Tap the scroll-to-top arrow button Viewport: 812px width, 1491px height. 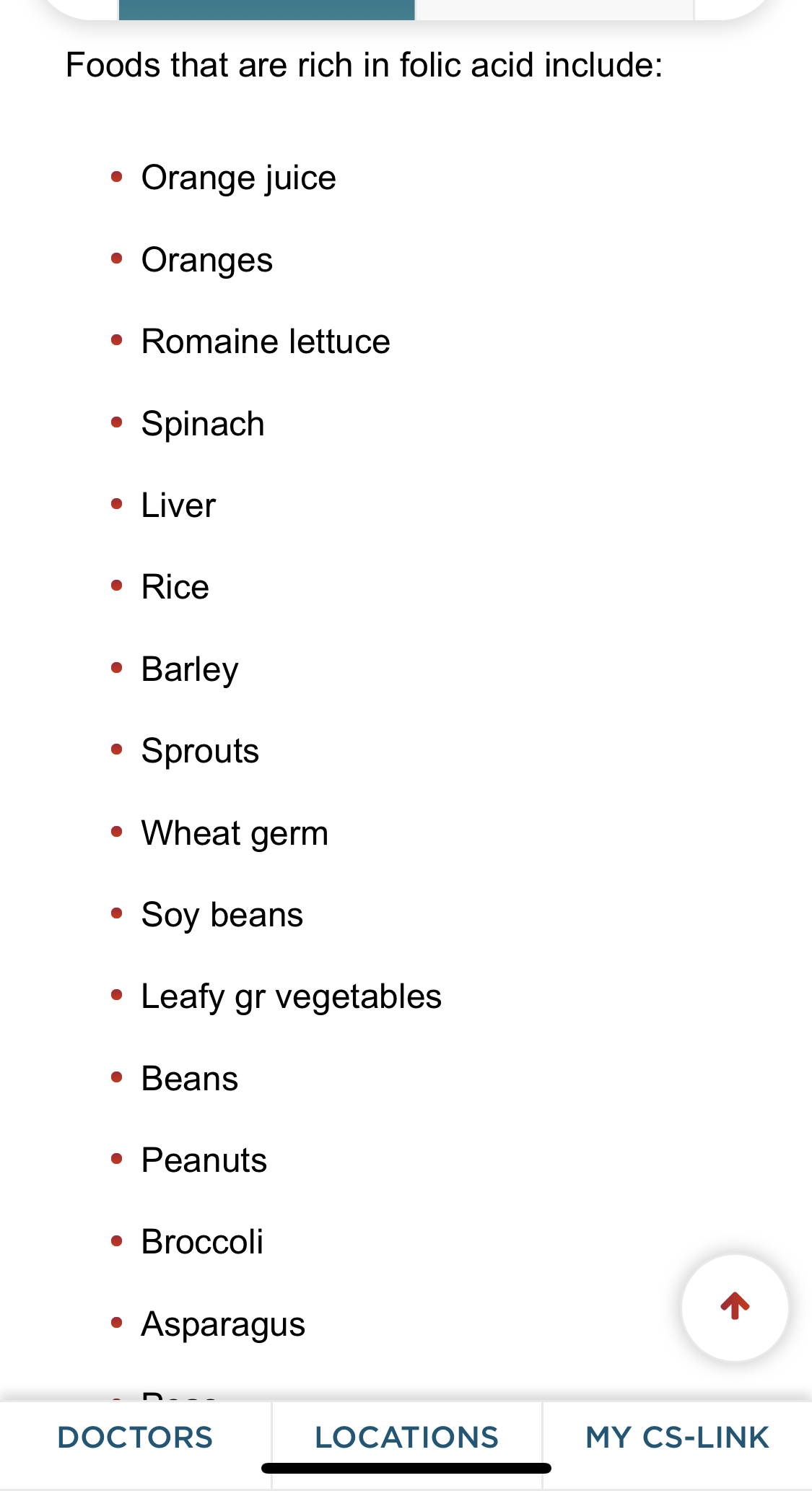735,1307
